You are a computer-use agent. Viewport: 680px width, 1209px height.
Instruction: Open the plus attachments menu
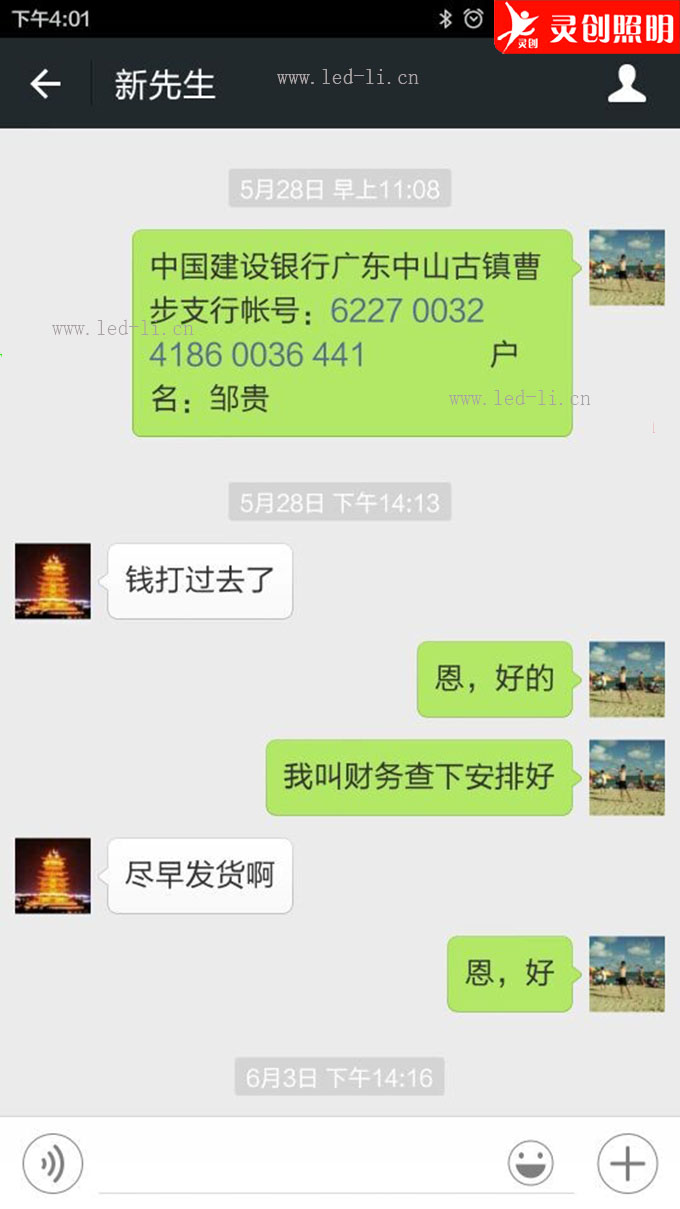tap(628, 1164)
